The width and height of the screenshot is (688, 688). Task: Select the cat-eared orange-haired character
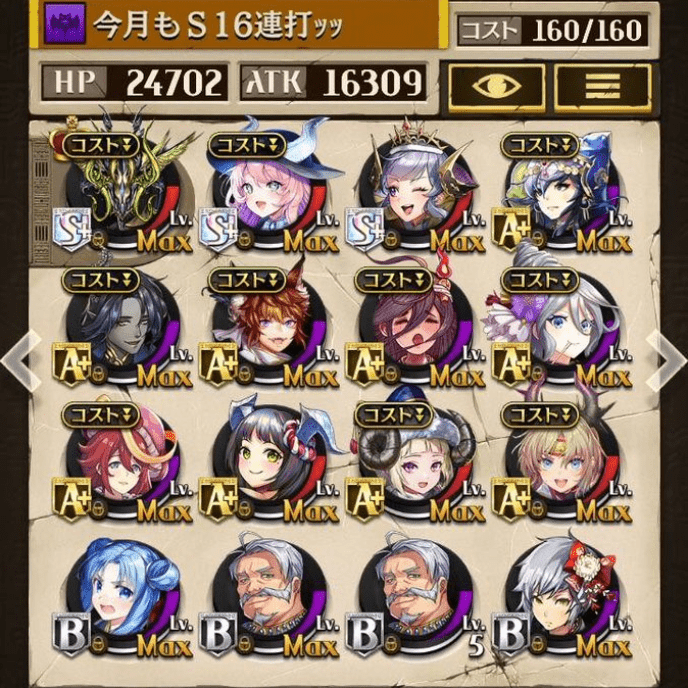click(270, 328)
